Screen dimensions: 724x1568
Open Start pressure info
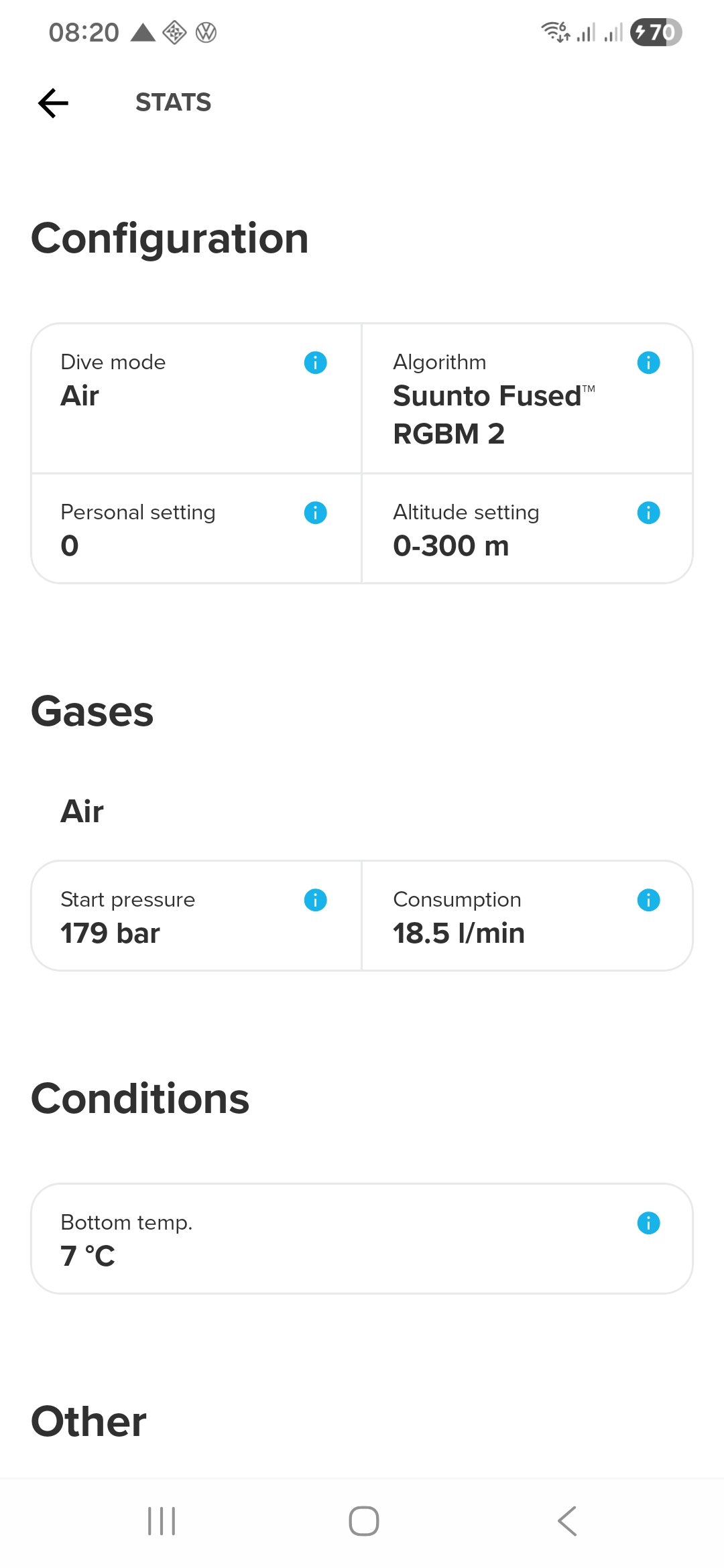(315, 900)
